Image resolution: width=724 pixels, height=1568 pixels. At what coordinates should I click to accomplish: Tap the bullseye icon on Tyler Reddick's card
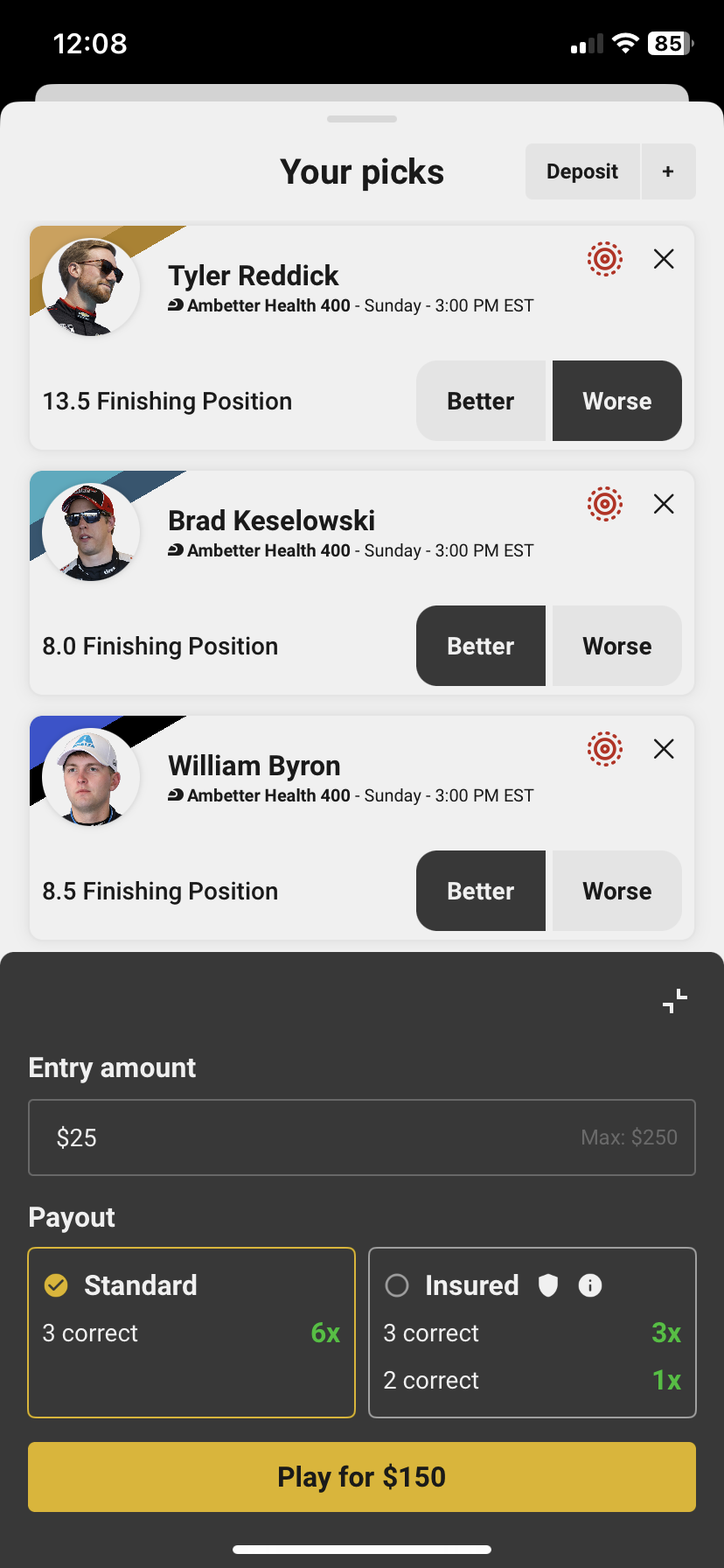(x=604, y=259)
